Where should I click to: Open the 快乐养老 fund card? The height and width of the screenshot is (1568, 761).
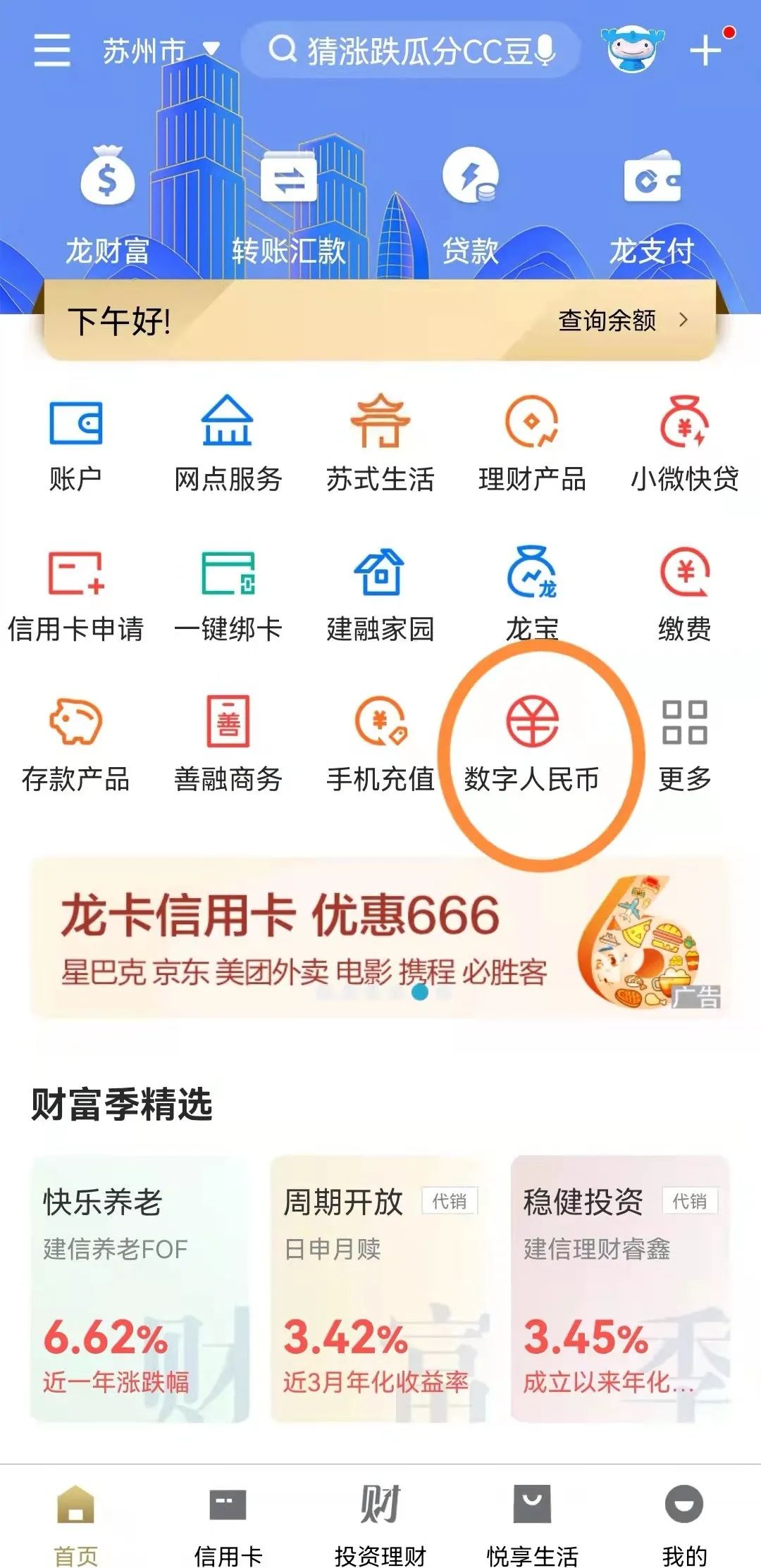(140, 1288)
